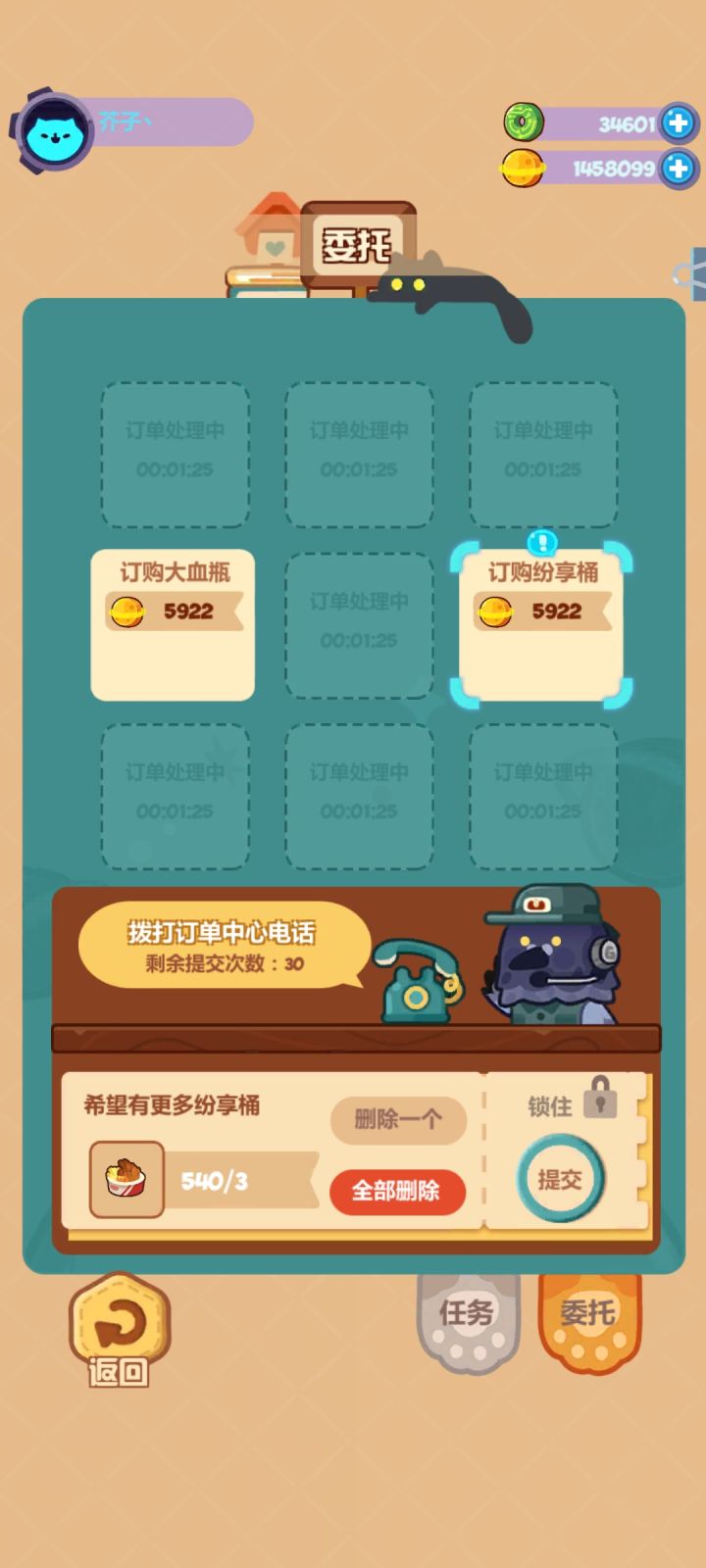Click the 删除一个 button
The height and width of the screenshot is (1568, 706).
click(x=398, y=1120)
